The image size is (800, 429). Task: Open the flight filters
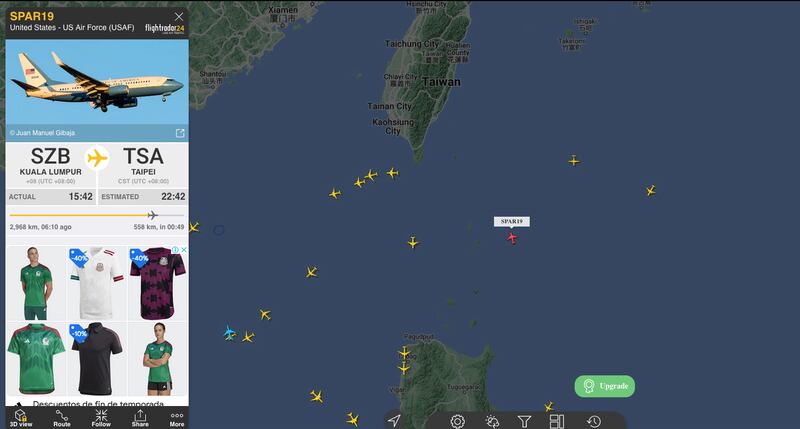pyautogui.click(x=524, y=421)
